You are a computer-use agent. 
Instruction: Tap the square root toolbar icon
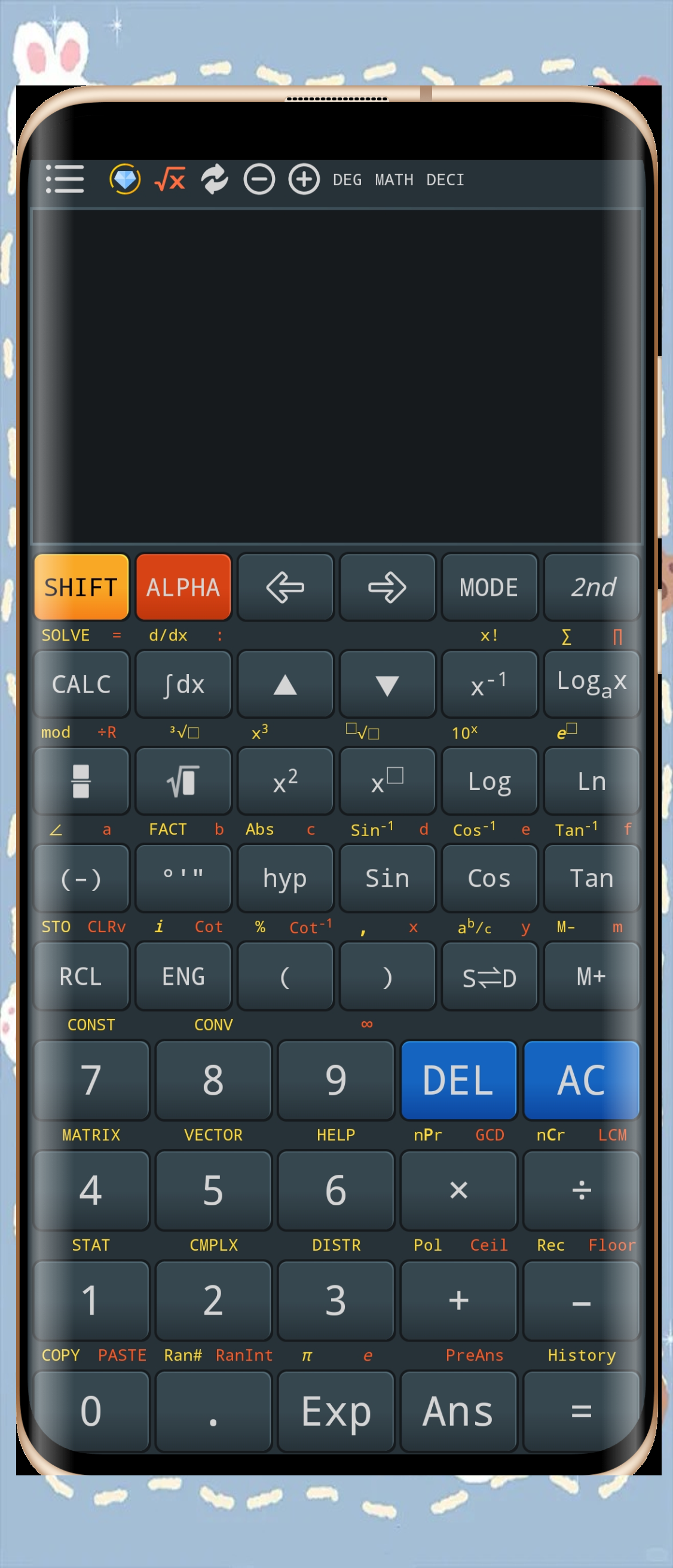[170, 179]
